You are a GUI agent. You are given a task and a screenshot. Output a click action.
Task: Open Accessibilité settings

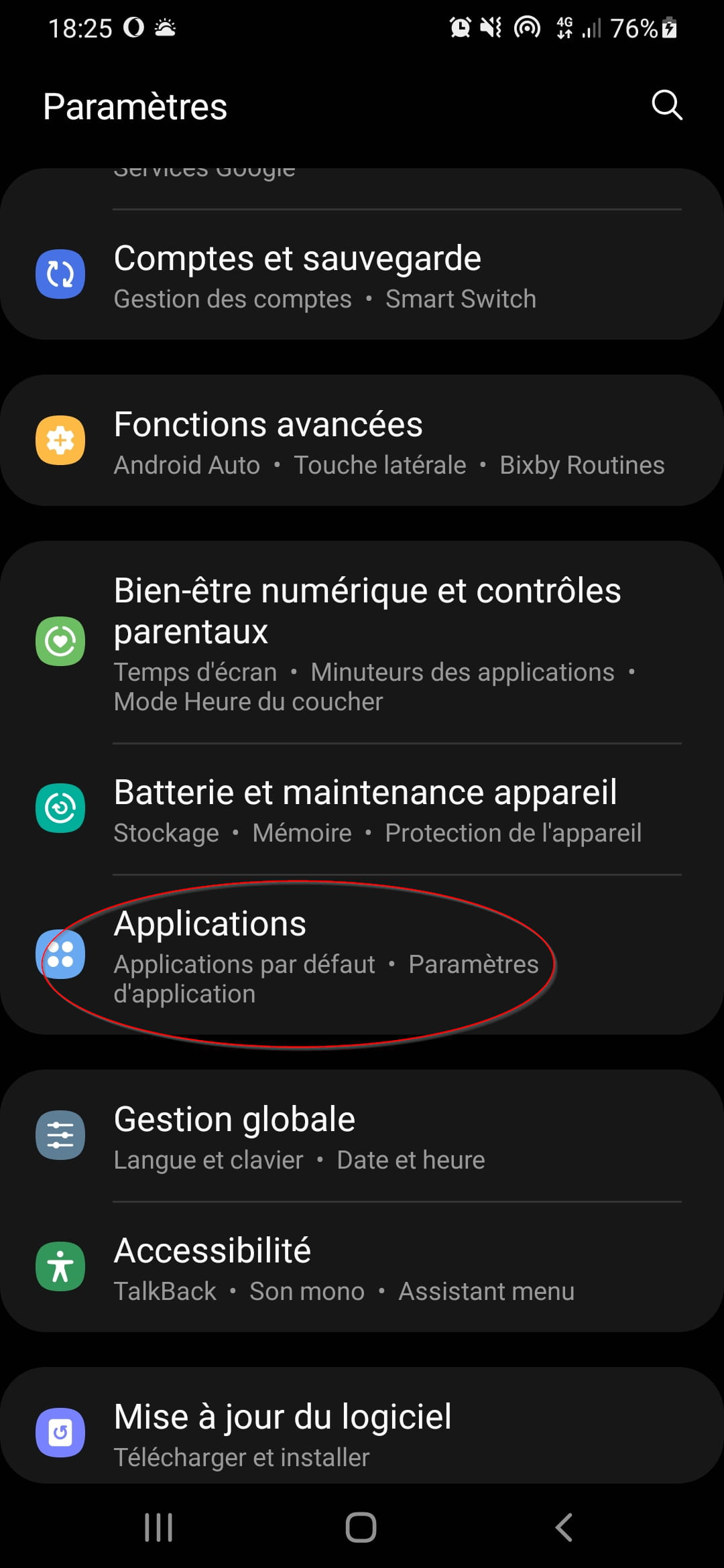pyautogui.click(x=362, y=1266)
